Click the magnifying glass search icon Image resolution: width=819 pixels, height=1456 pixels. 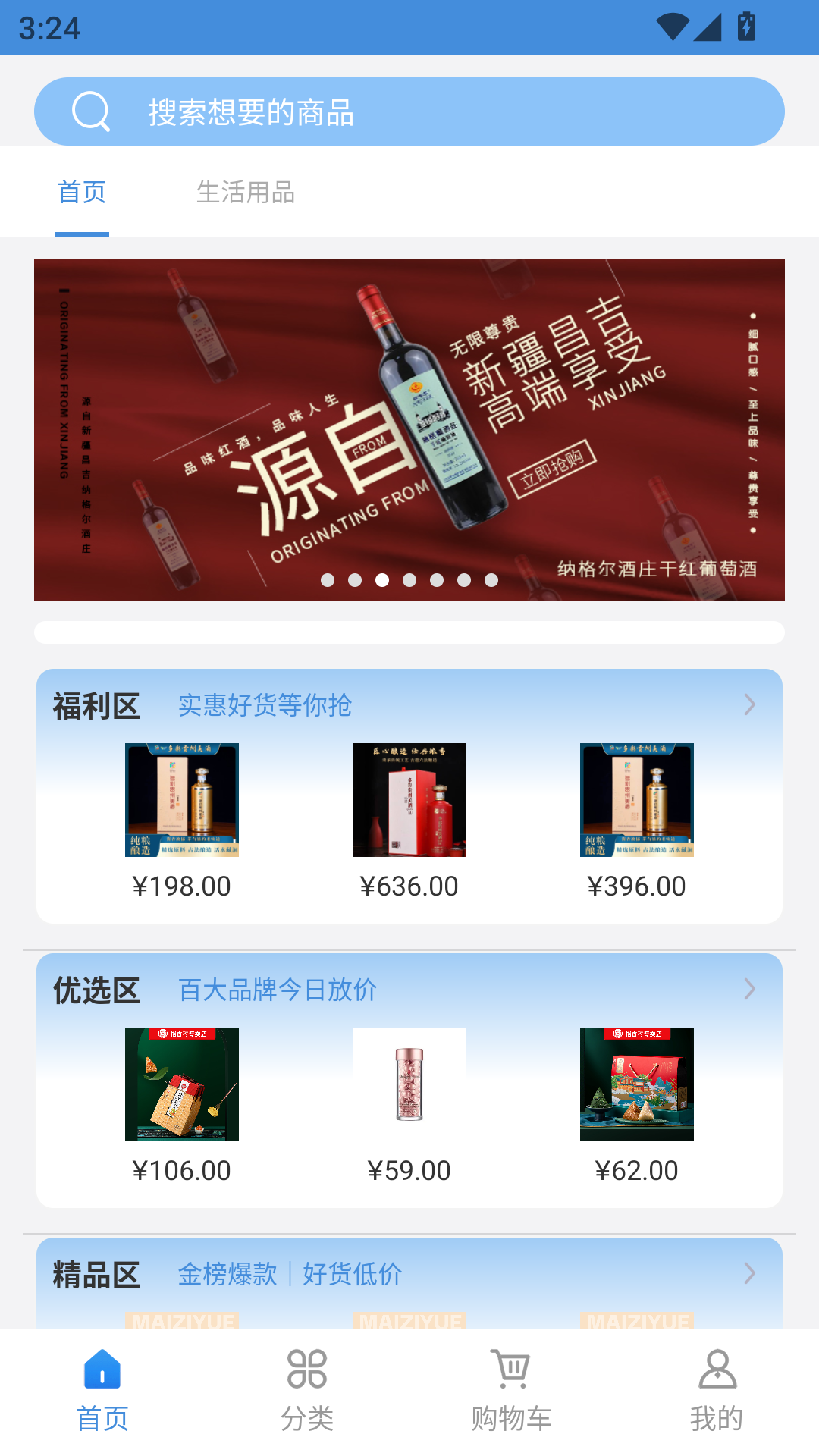pyautogui.click(x=91, y=111)
